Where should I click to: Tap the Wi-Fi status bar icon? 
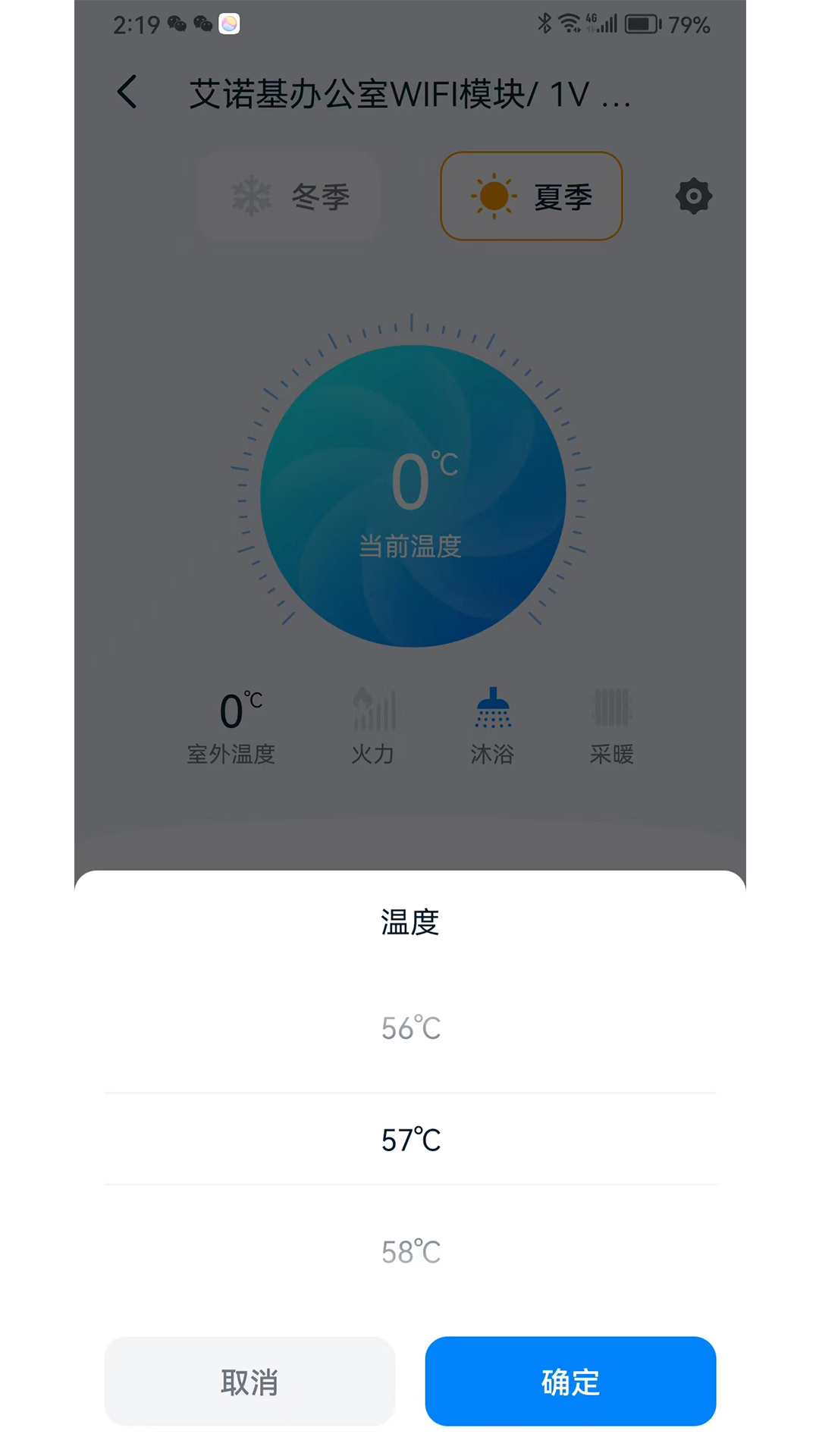pos(568,23)
